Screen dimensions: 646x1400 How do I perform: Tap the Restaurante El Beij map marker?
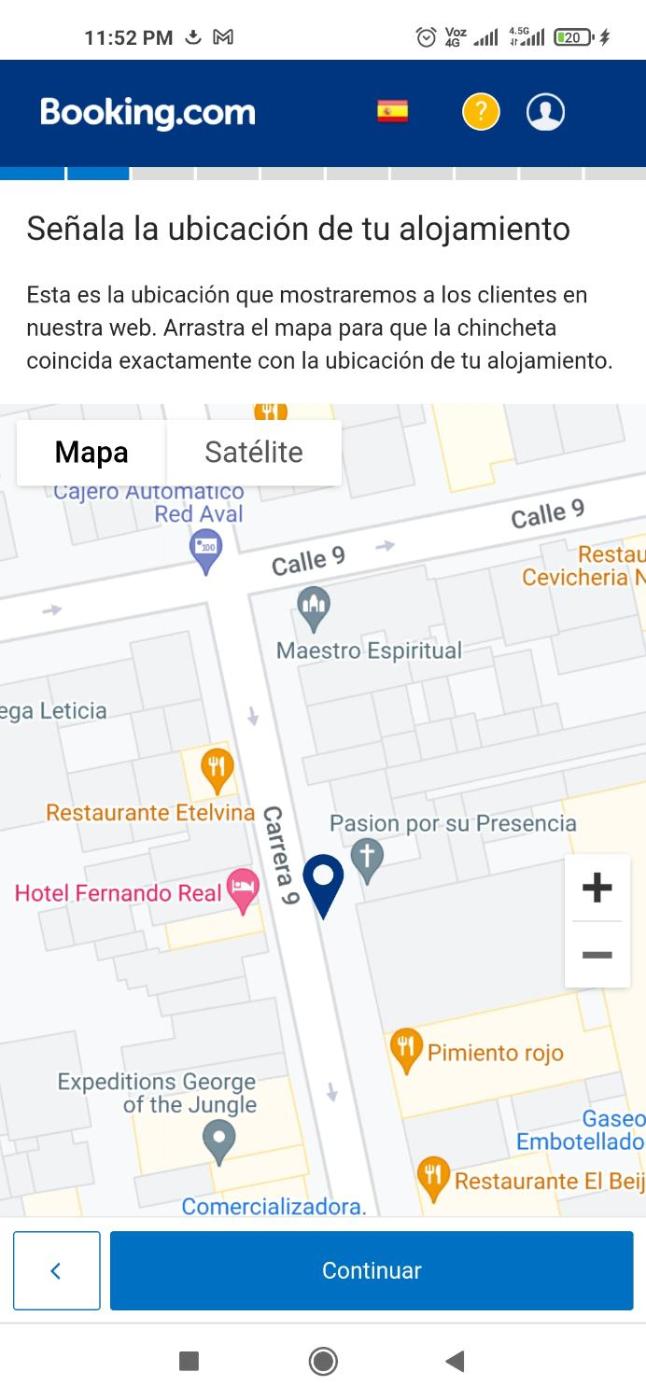433,1177
